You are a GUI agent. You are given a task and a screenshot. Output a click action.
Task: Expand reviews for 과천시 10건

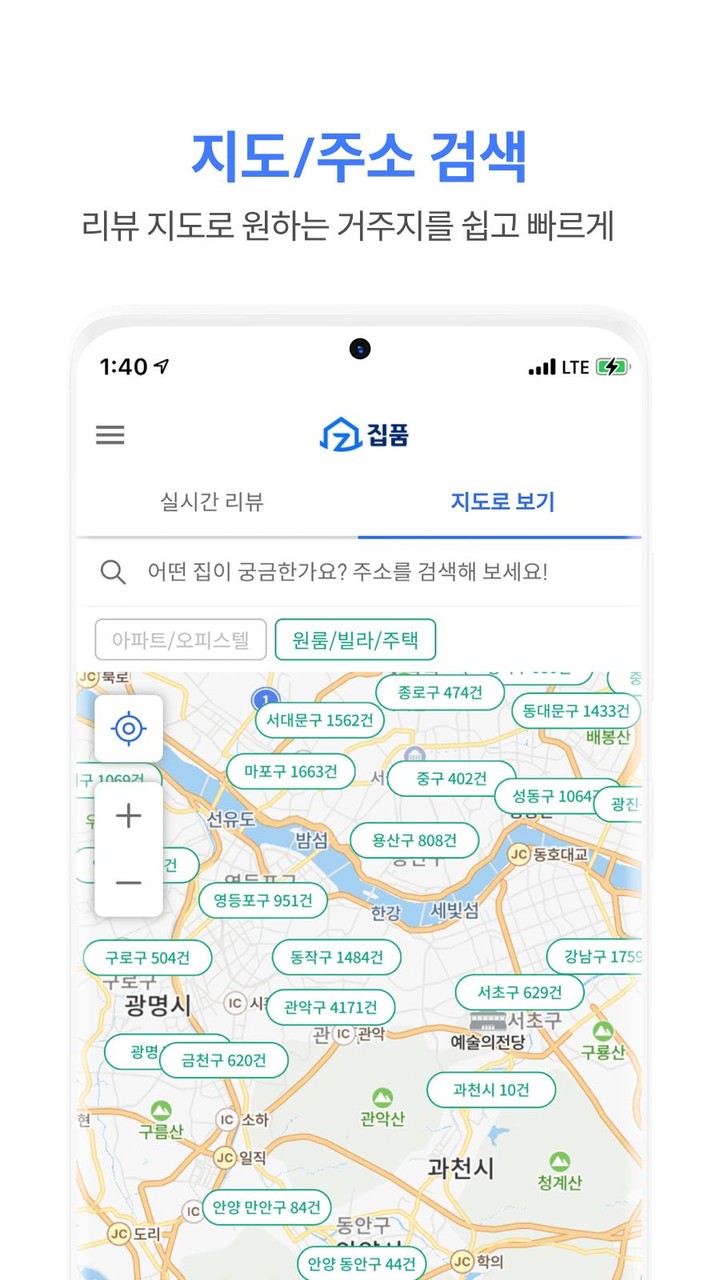tap(490, 1090)
